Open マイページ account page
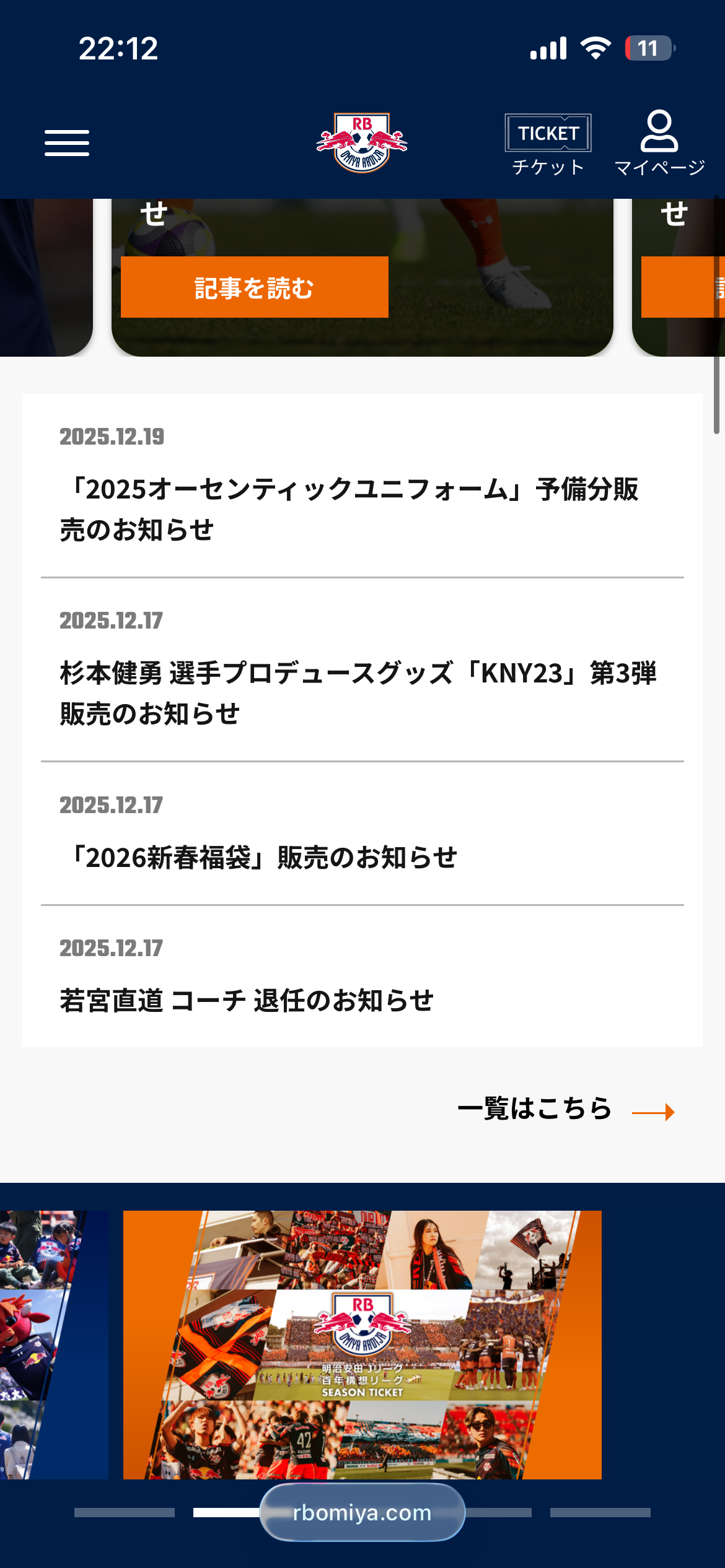725x1568 pixels. pyautogui.click(x=659, y=144)
